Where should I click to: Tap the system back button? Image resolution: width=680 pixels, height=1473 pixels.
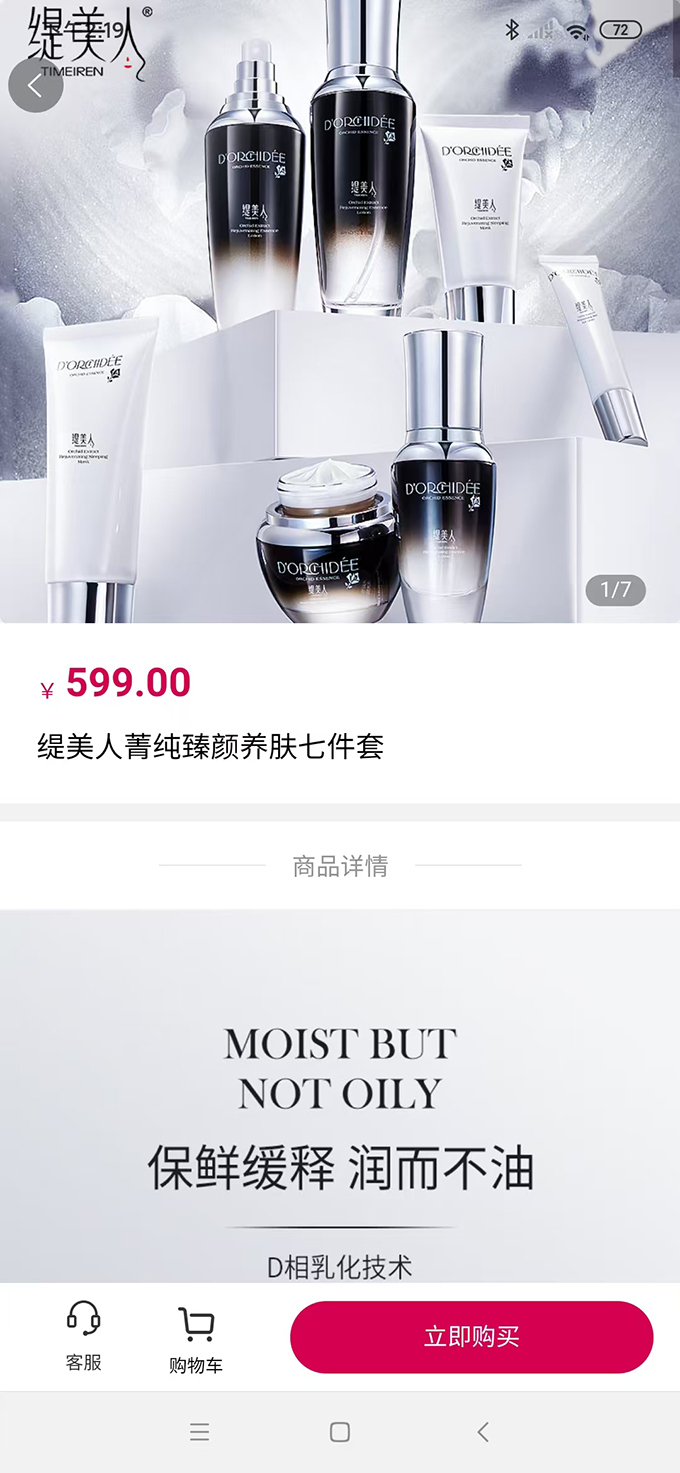click(x=483, y=1432)
